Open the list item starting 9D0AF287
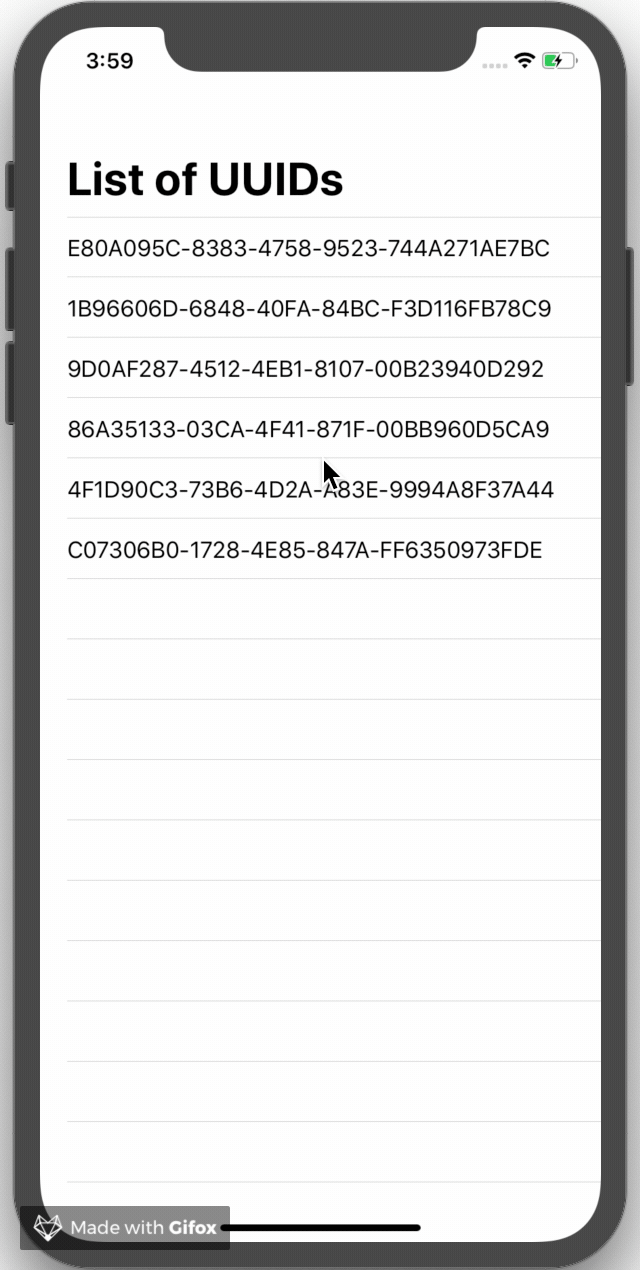Screen dimensions: 640x1270 tap(305, 369)
